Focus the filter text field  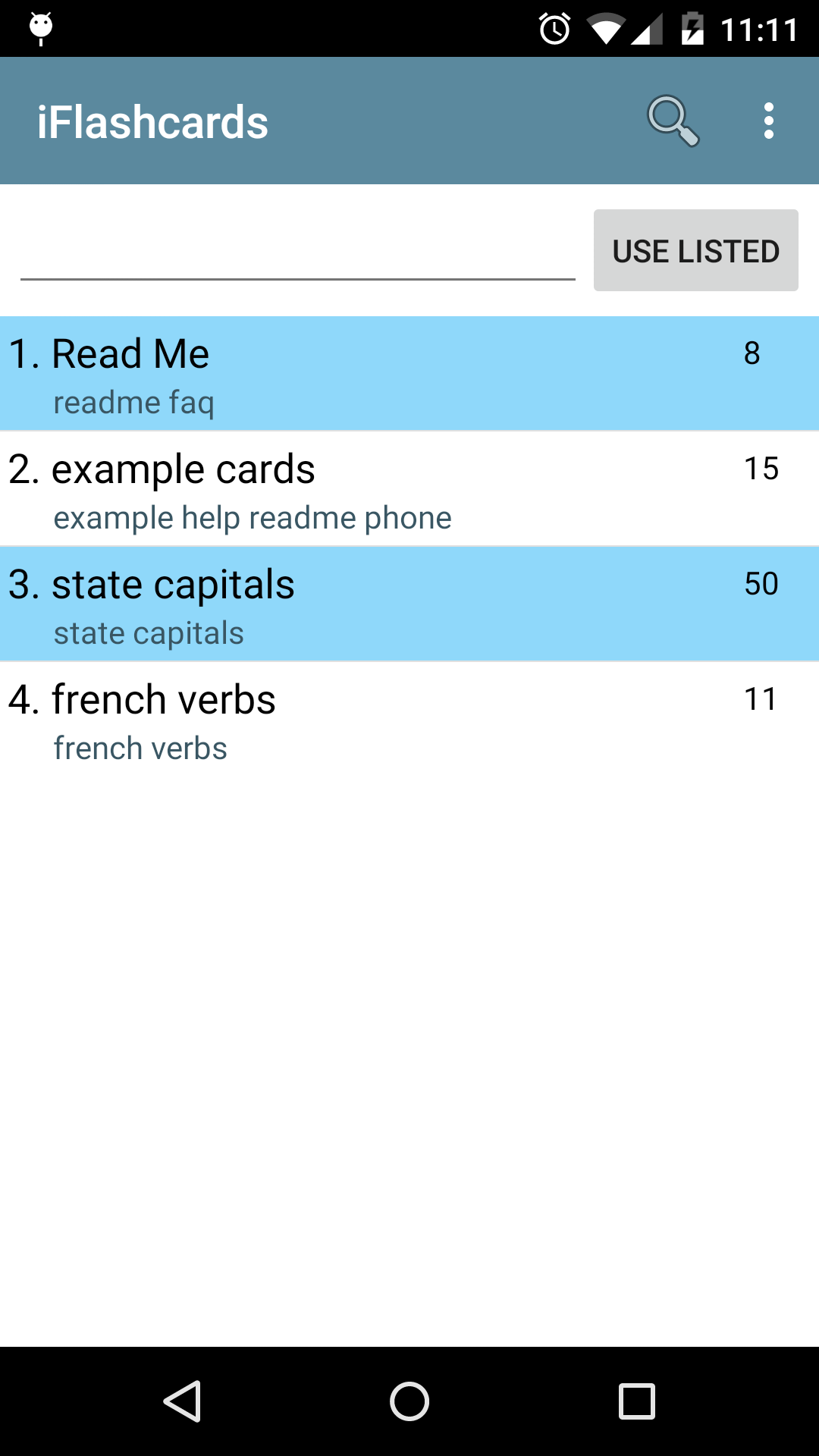click(x=297, y=254)
